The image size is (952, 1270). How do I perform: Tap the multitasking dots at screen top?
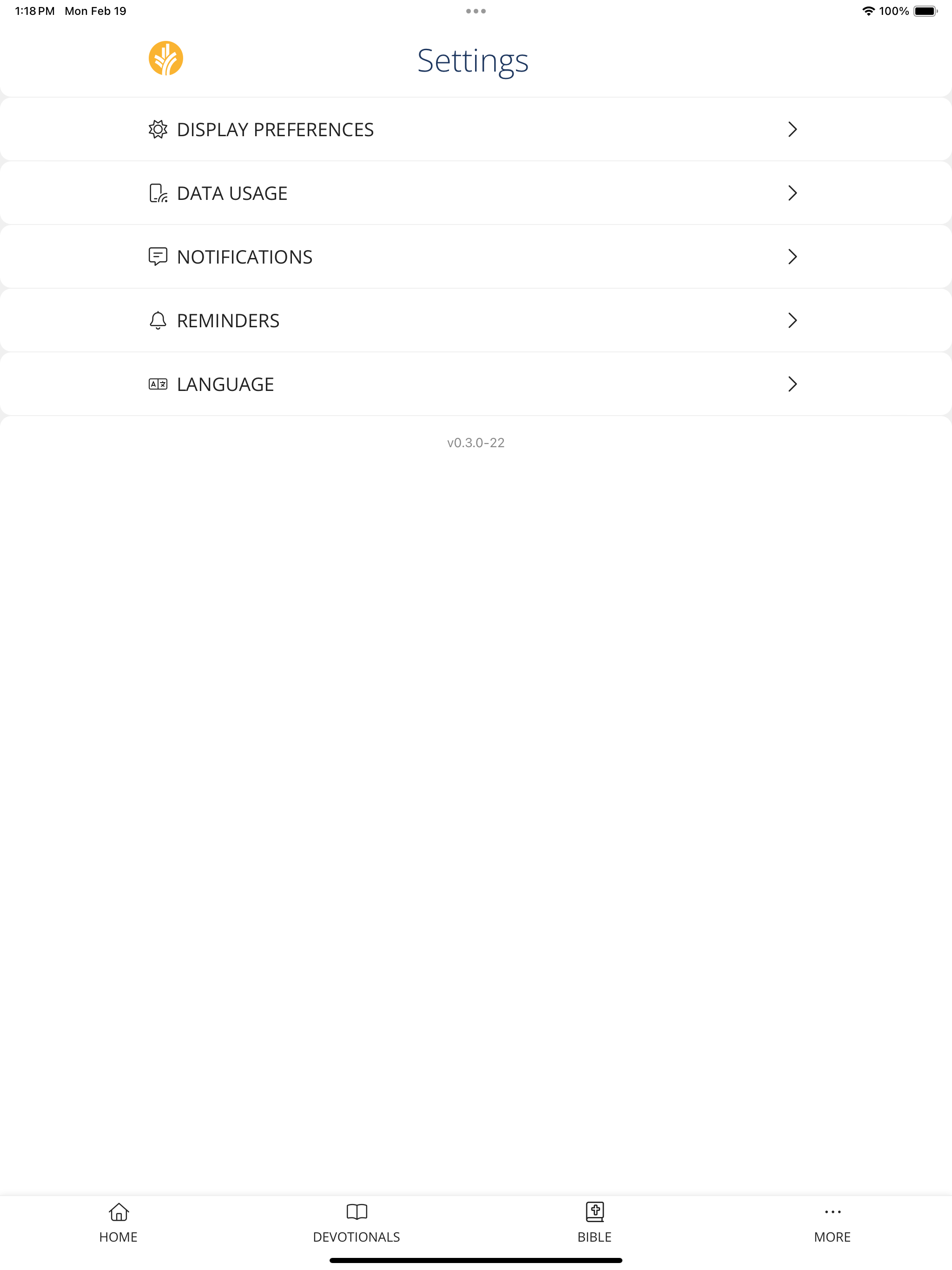click(476, 10)
